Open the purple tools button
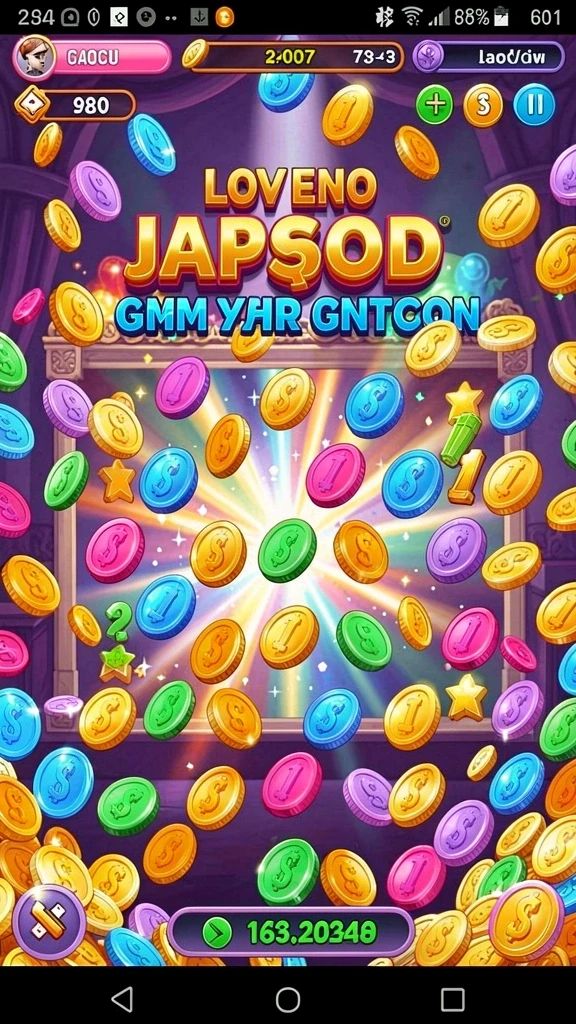Image resolution: width=576 pixels, height=1024 pixels. point(49,922)
